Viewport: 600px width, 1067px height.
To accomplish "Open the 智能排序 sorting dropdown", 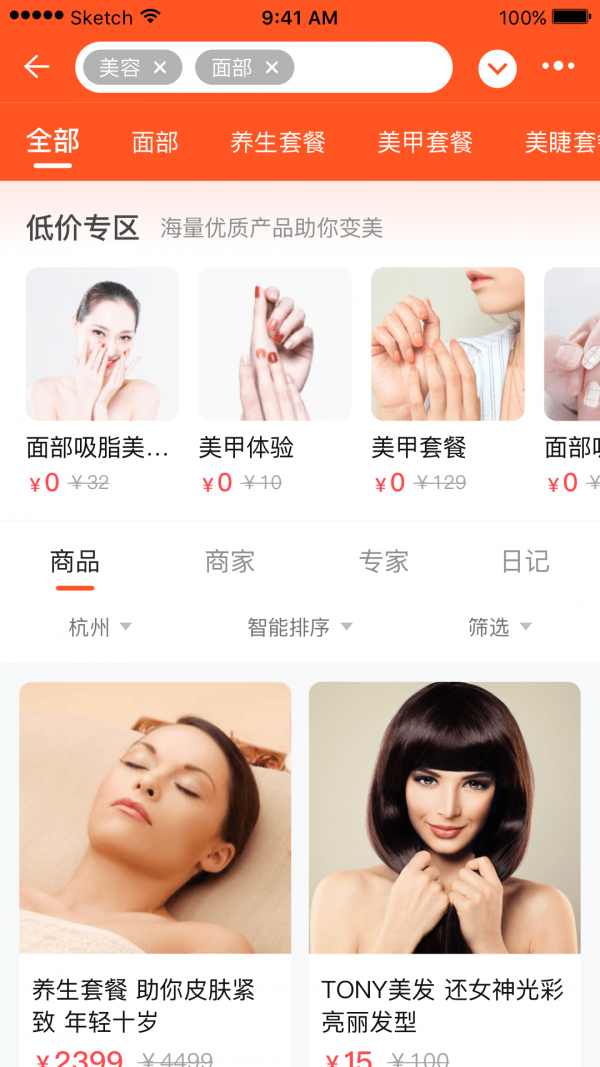I will click(x=300, y=627).
